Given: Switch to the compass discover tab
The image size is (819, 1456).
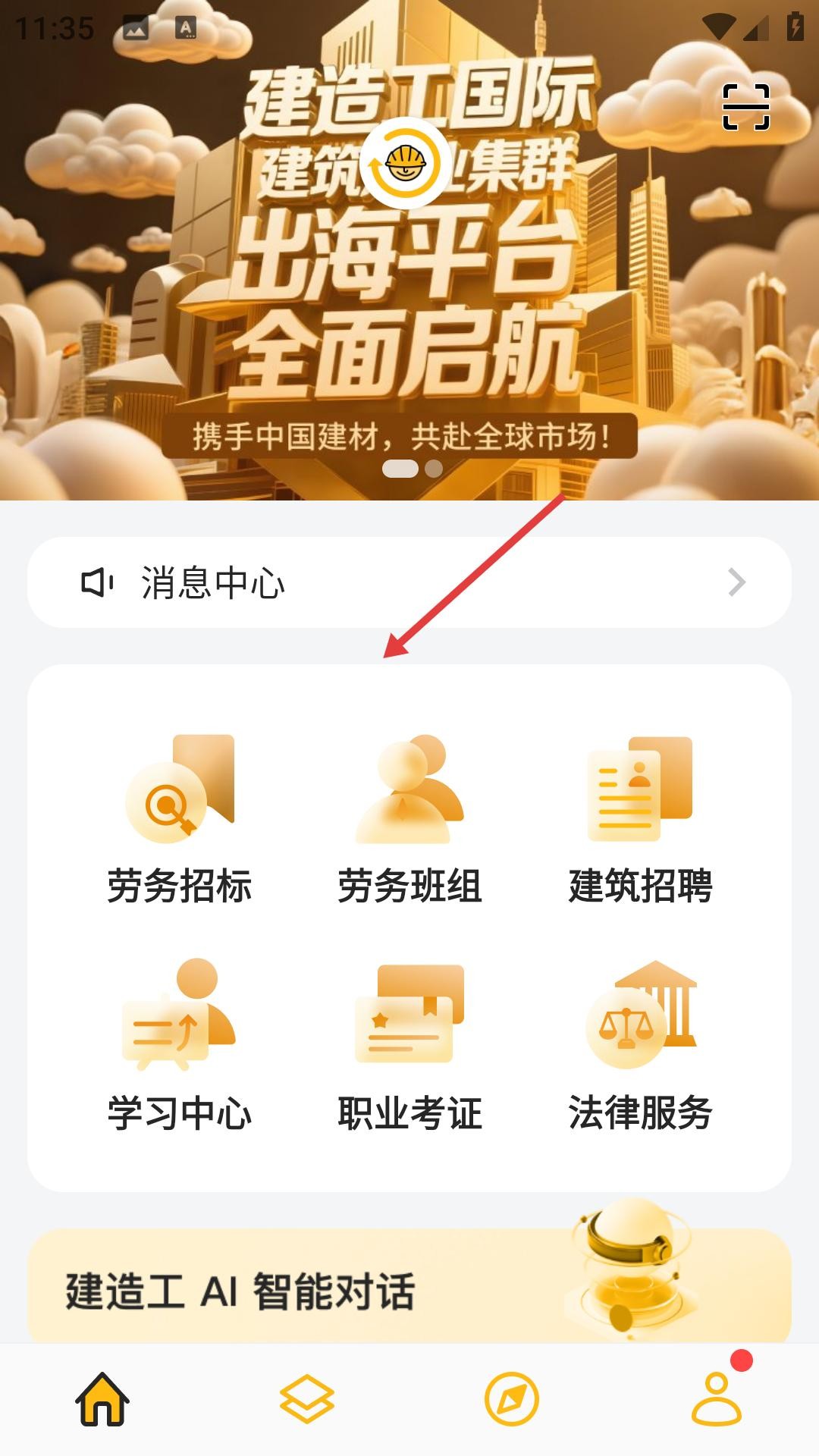Looking at the screenshot, I should point(512,1398).
